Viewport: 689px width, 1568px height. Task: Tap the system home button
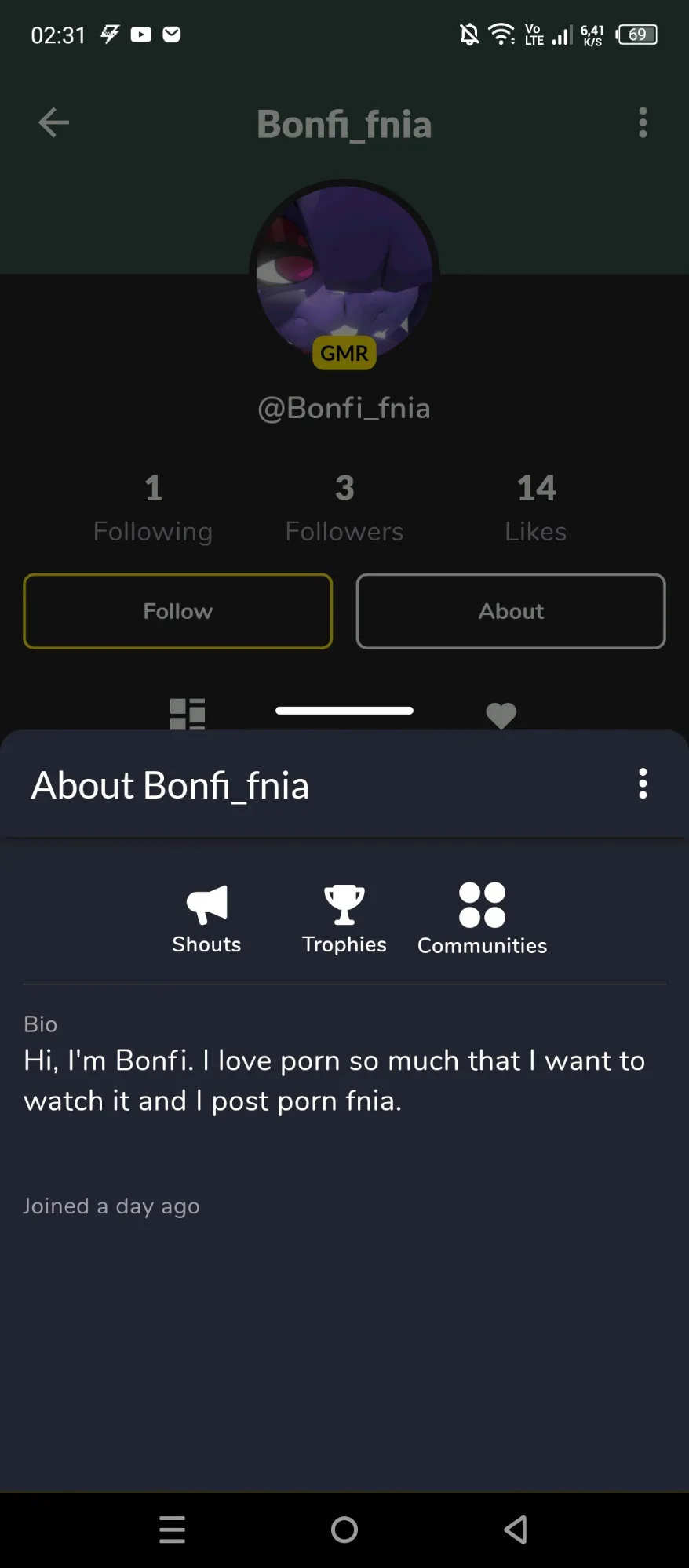tap(344, 1530)
